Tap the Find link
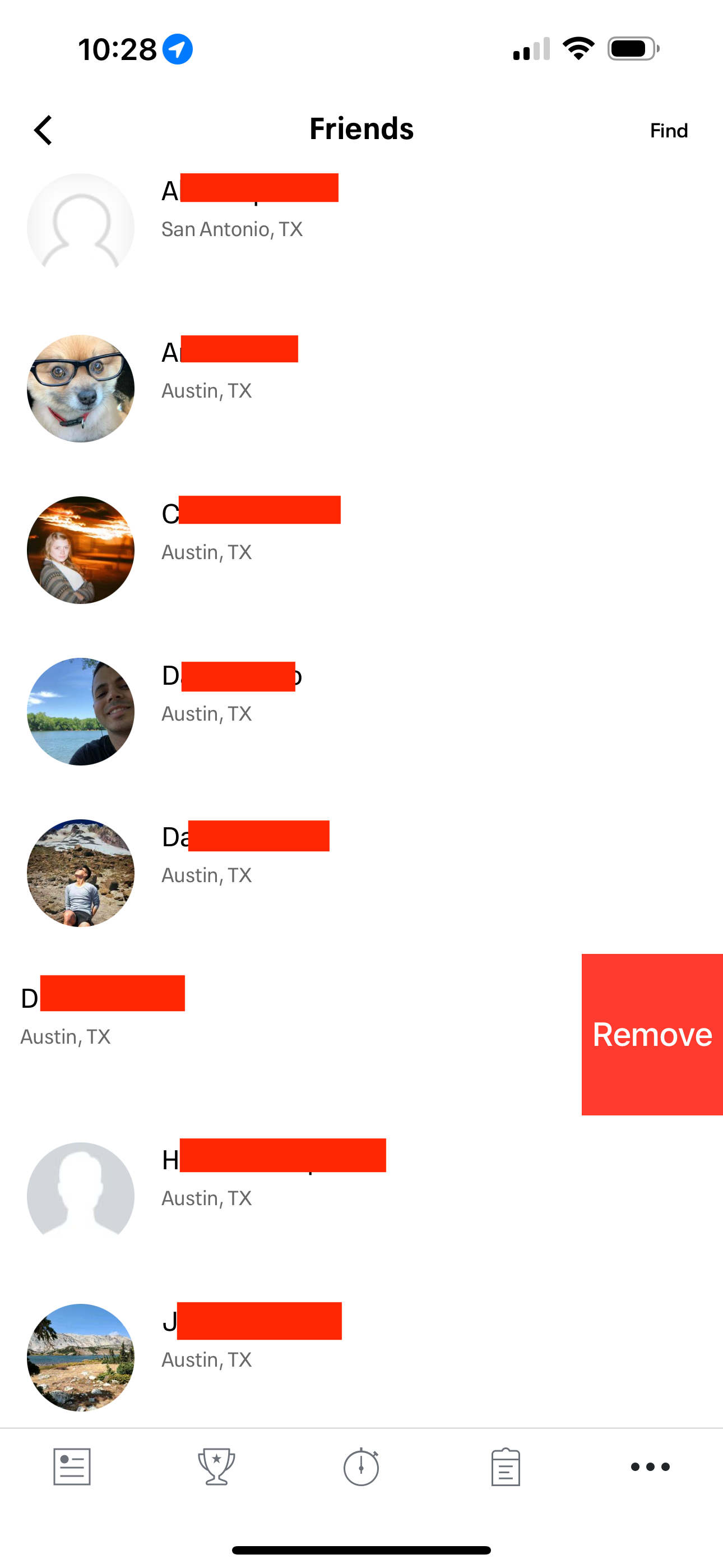This screenshot has height=1568, width=723. pos(668,130)
